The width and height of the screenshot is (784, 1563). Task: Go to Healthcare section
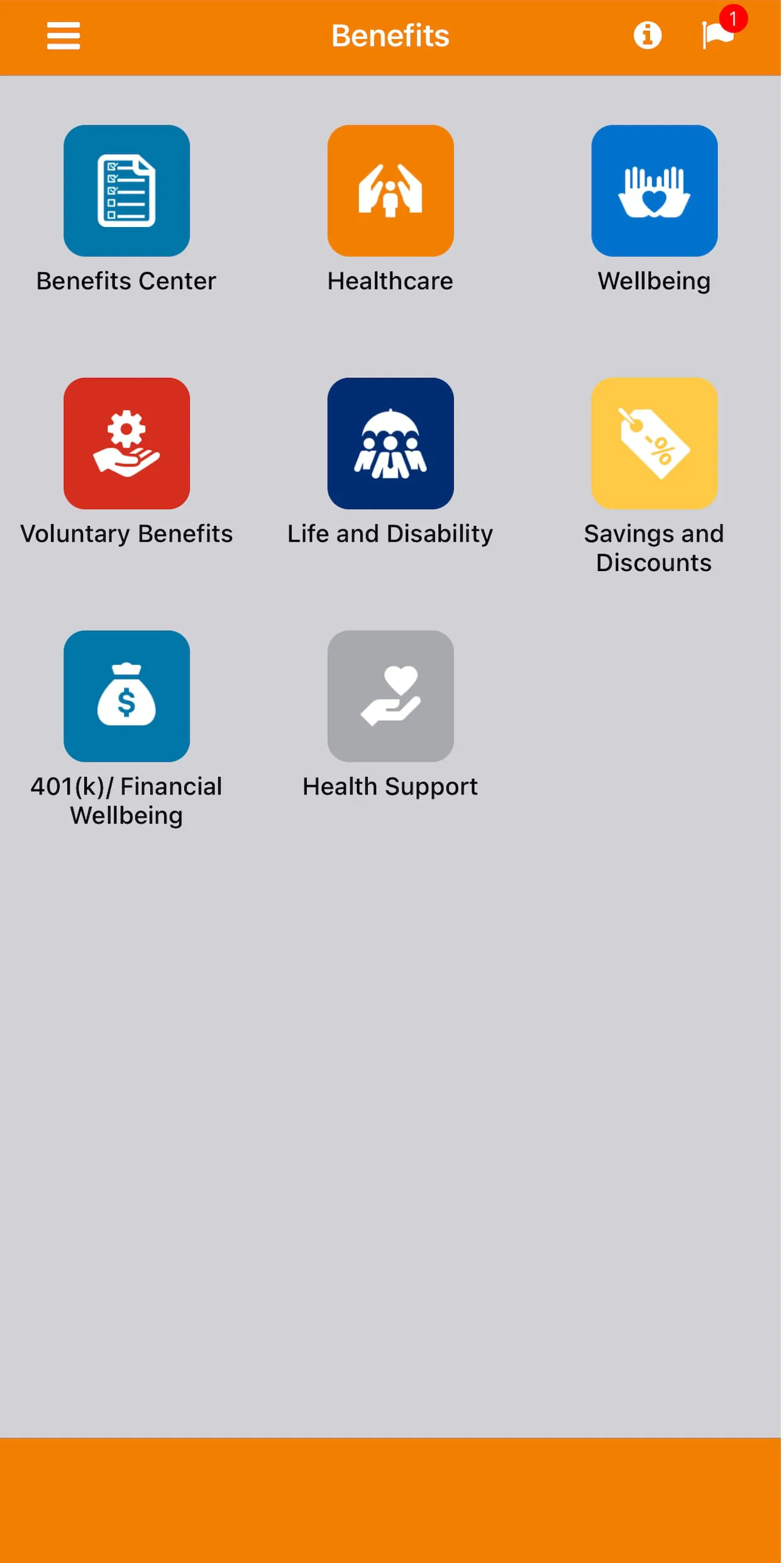coord(390,191)
